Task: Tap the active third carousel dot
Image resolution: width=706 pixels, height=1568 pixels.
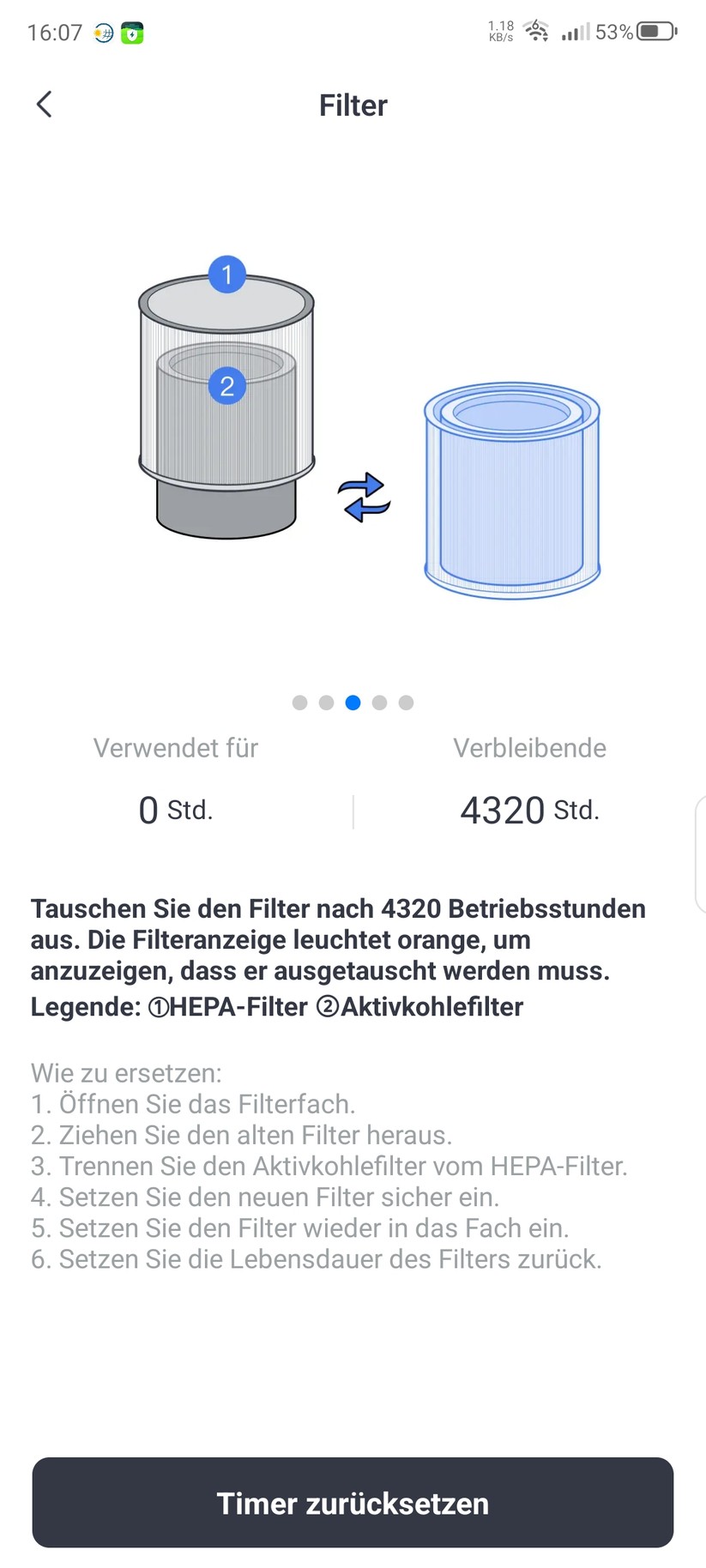Action: [353, 702]
